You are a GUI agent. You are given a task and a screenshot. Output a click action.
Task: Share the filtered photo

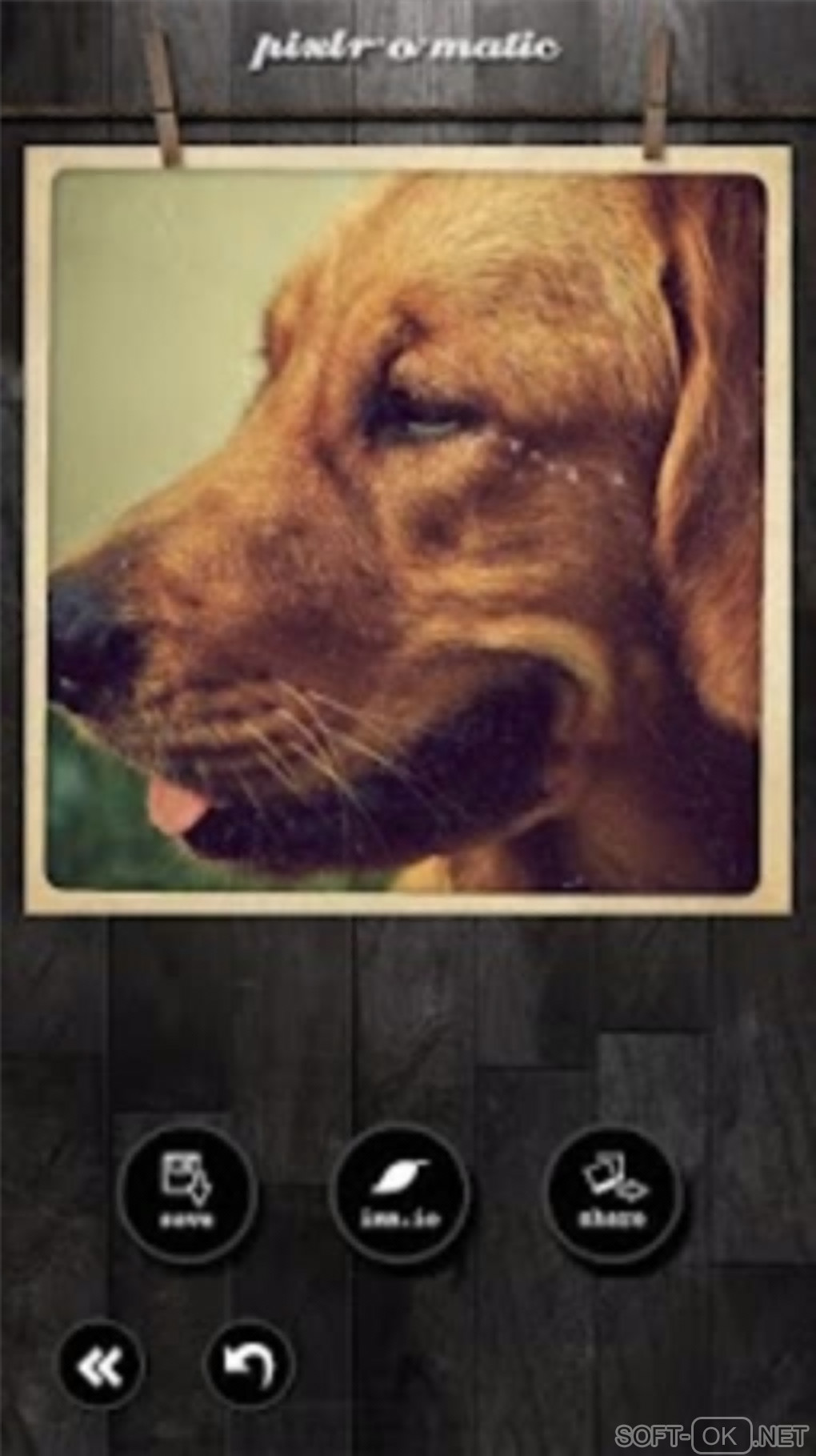click(614, 1194)
